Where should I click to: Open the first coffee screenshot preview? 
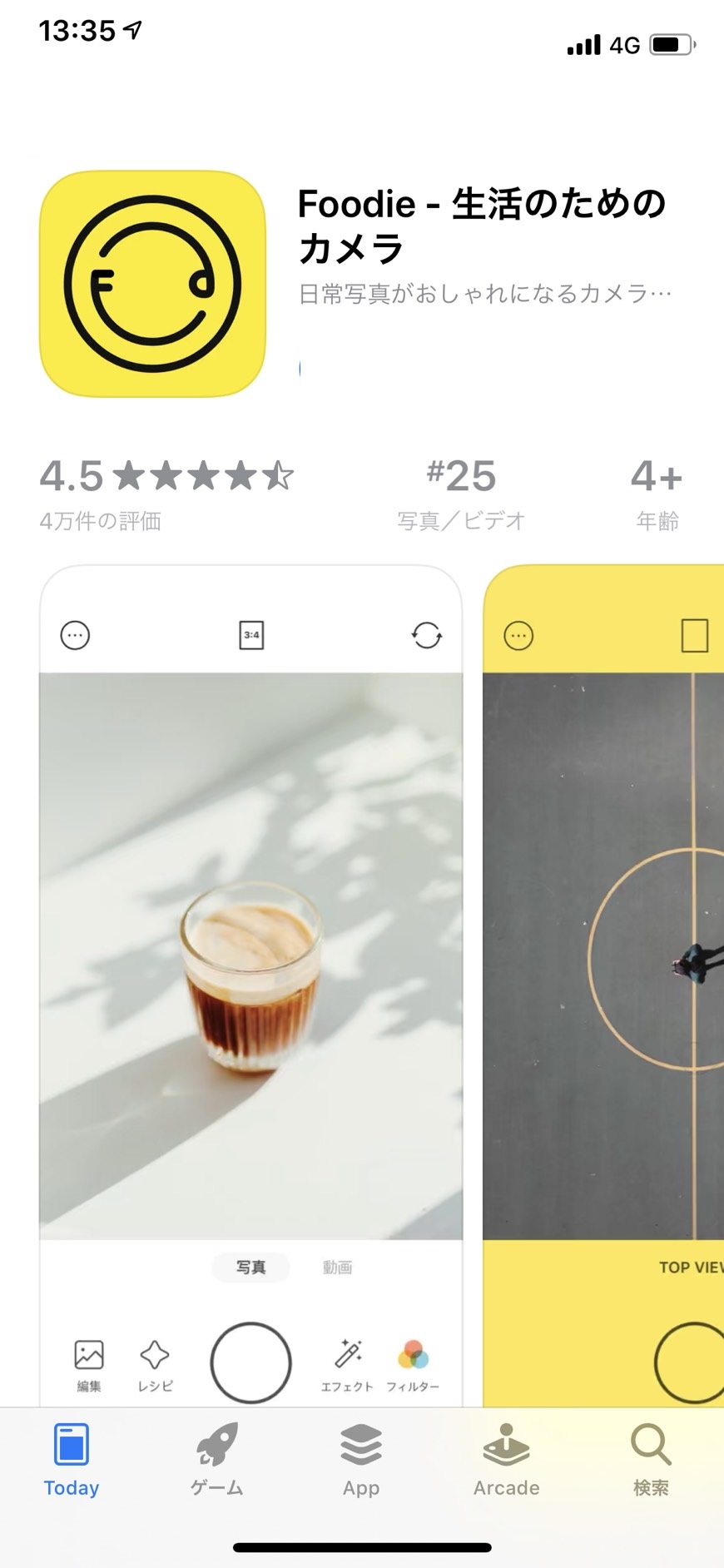[250, 986]
